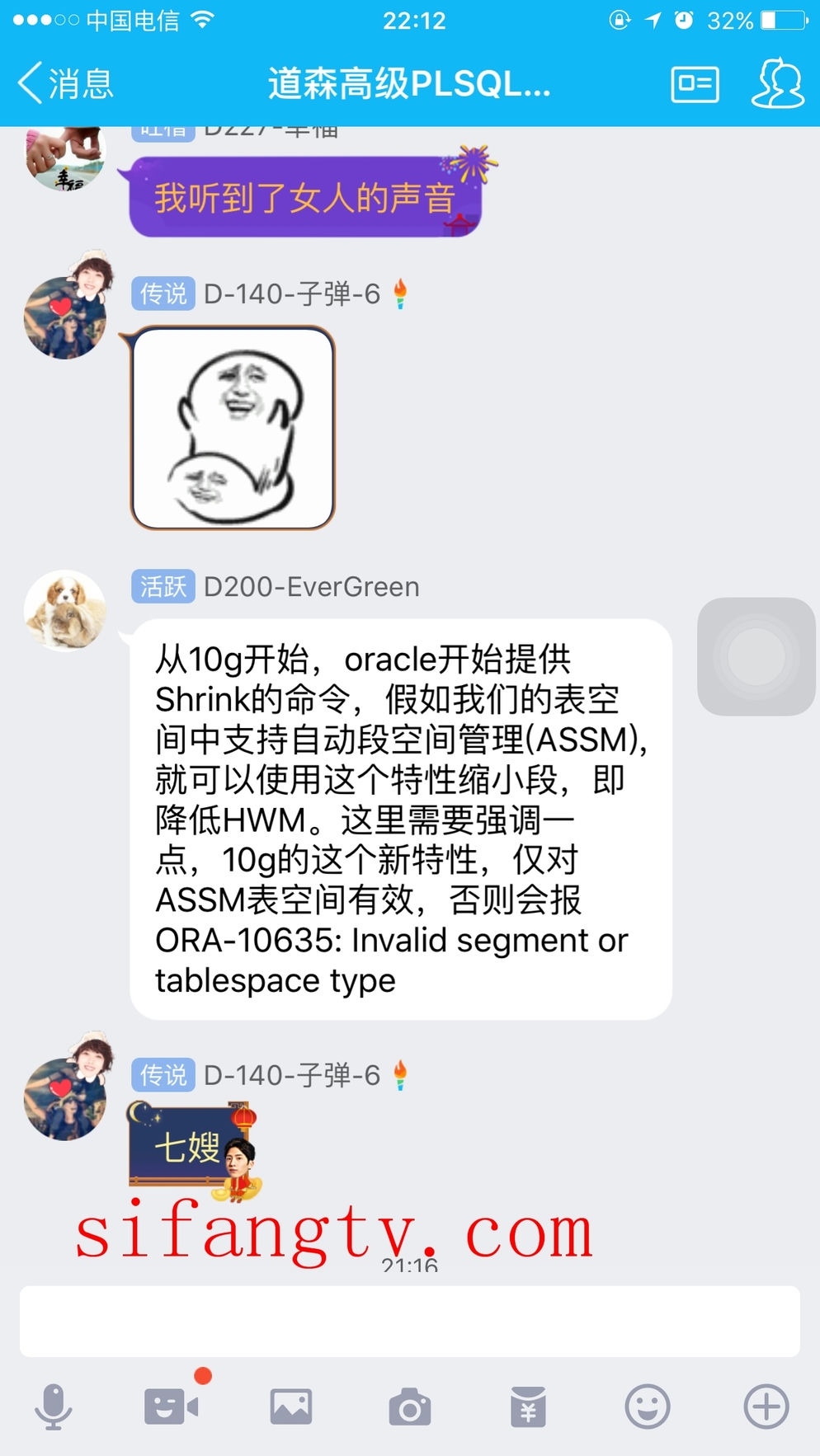
Task: Start a voice message with the microphone
Action: click(54, 1407)
